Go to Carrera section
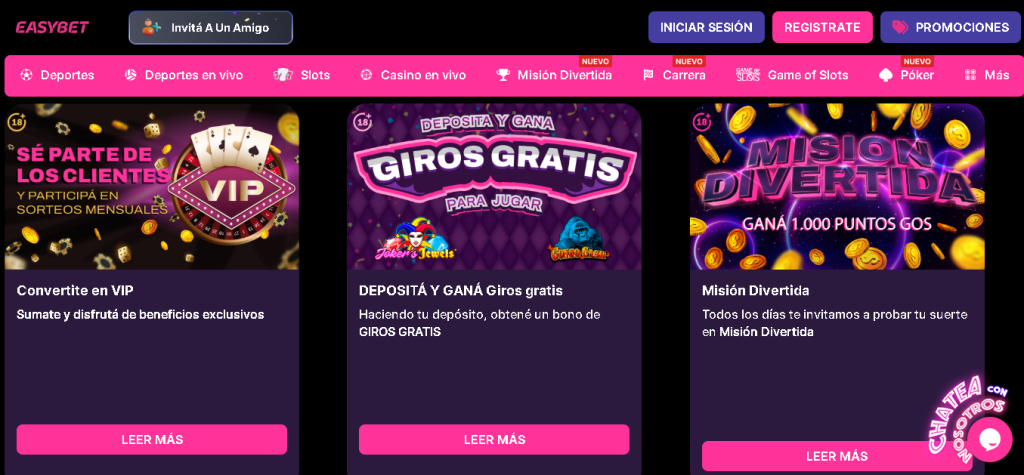Image resolution: width=1024 pixels, height=475 pixels. click(674, 75)
